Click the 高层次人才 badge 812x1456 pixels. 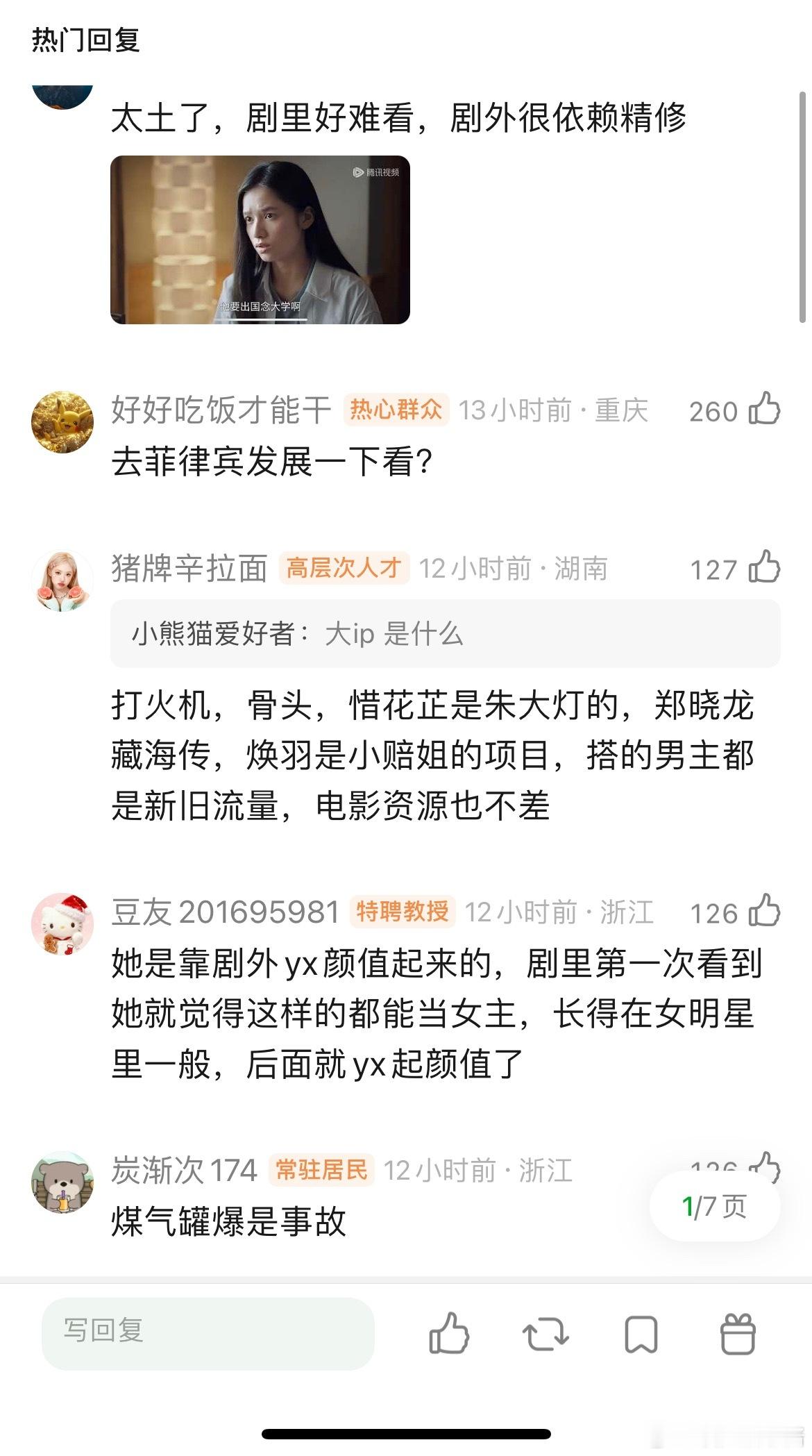[x=342, y=568]
